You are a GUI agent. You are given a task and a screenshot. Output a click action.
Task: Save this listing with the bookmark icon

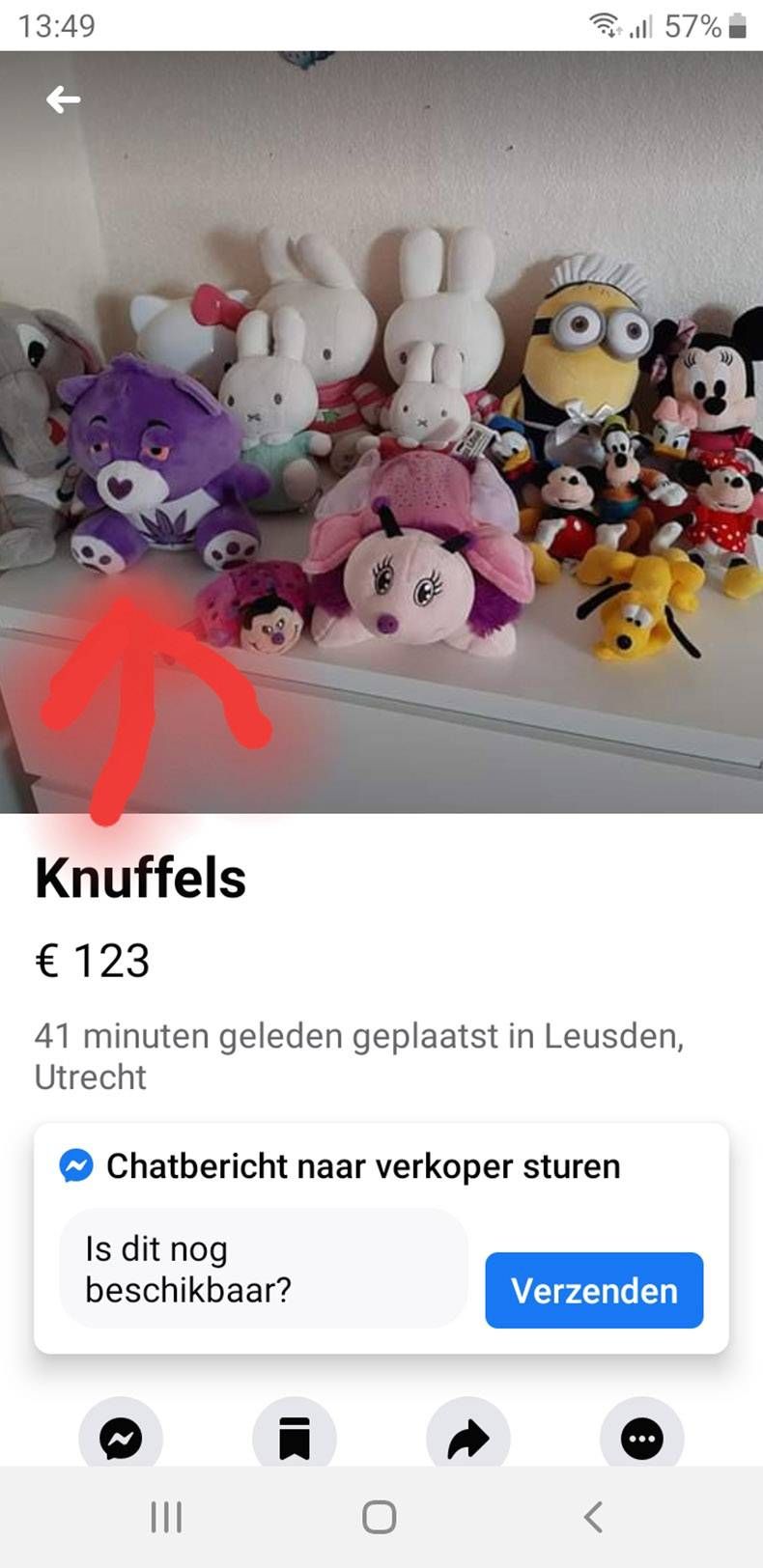coord(293,1438)
